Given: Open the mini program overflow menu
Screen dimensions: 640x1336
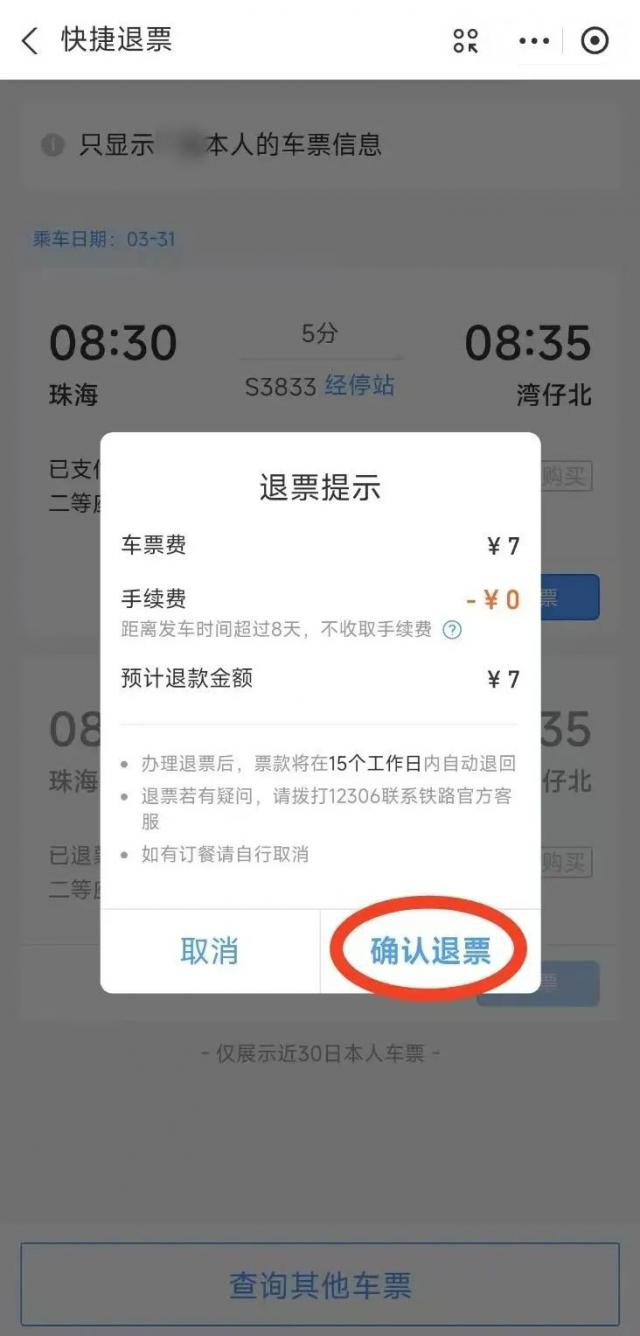Looking at the screenshot, I should (x=534, y=41).
